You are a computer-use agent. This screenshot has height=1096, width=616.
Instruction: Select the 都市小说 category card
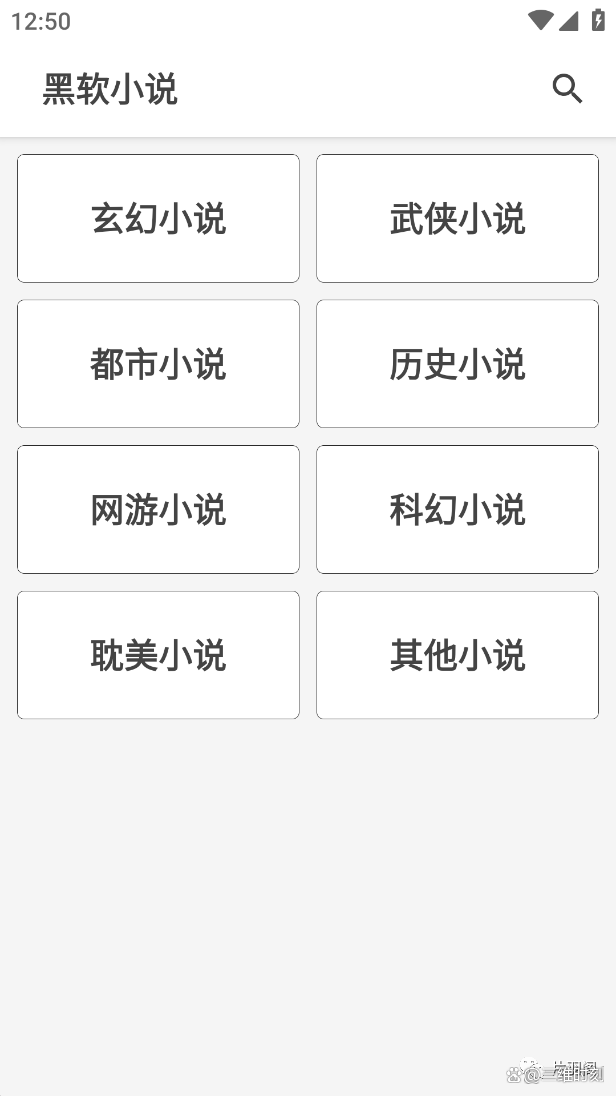158,363
